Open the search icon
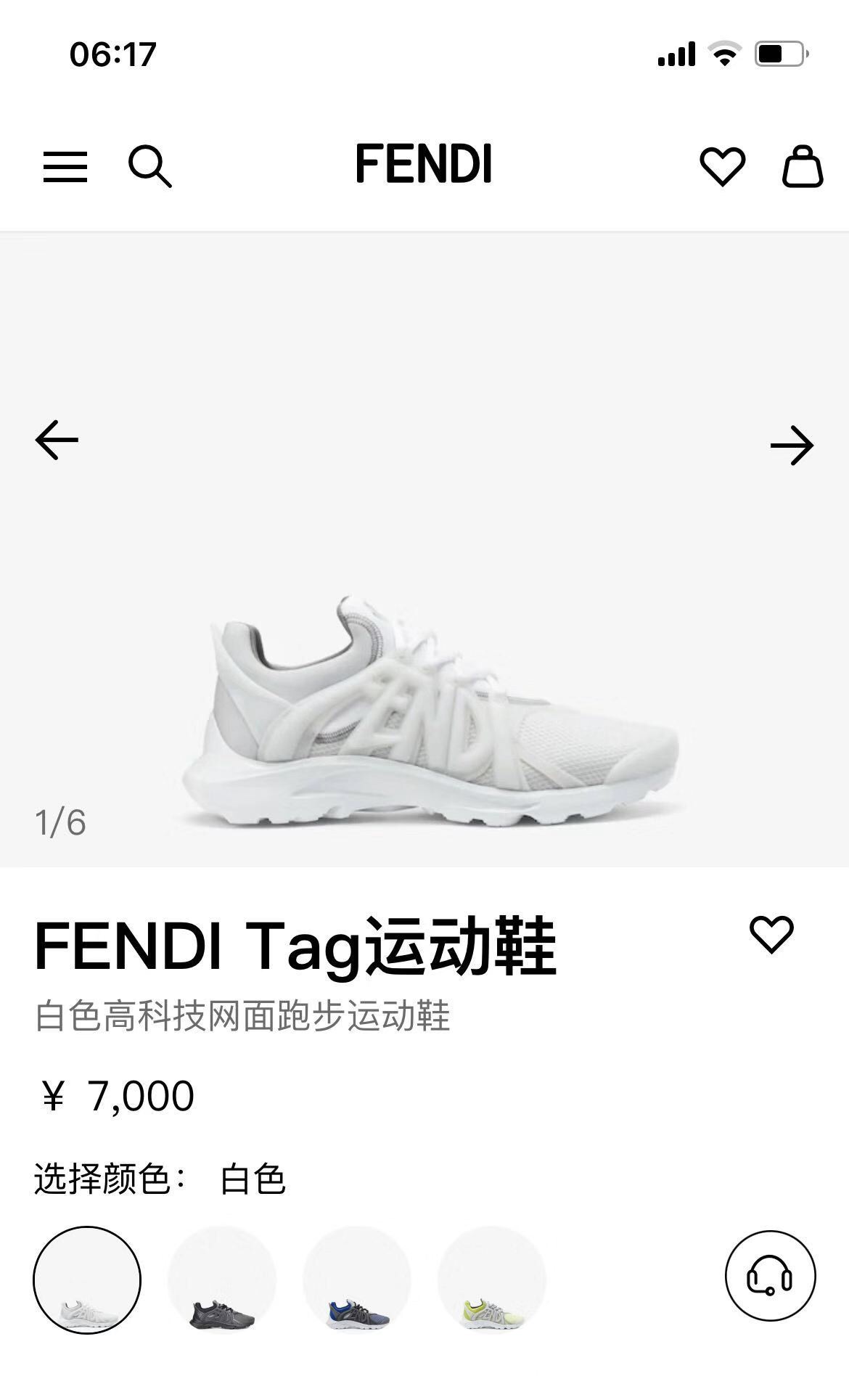The width and height of the screenshot is (849, 1400). [x=149, y=166]
